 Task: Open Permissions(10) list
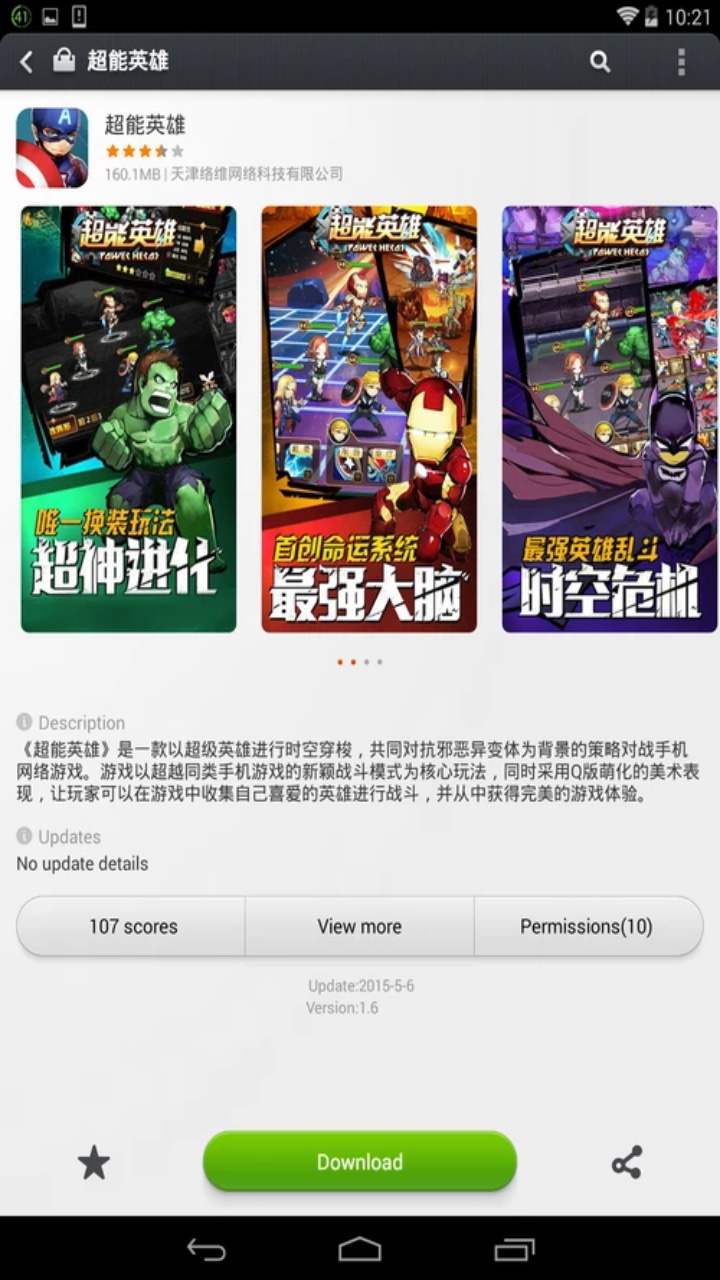point(587,927)
